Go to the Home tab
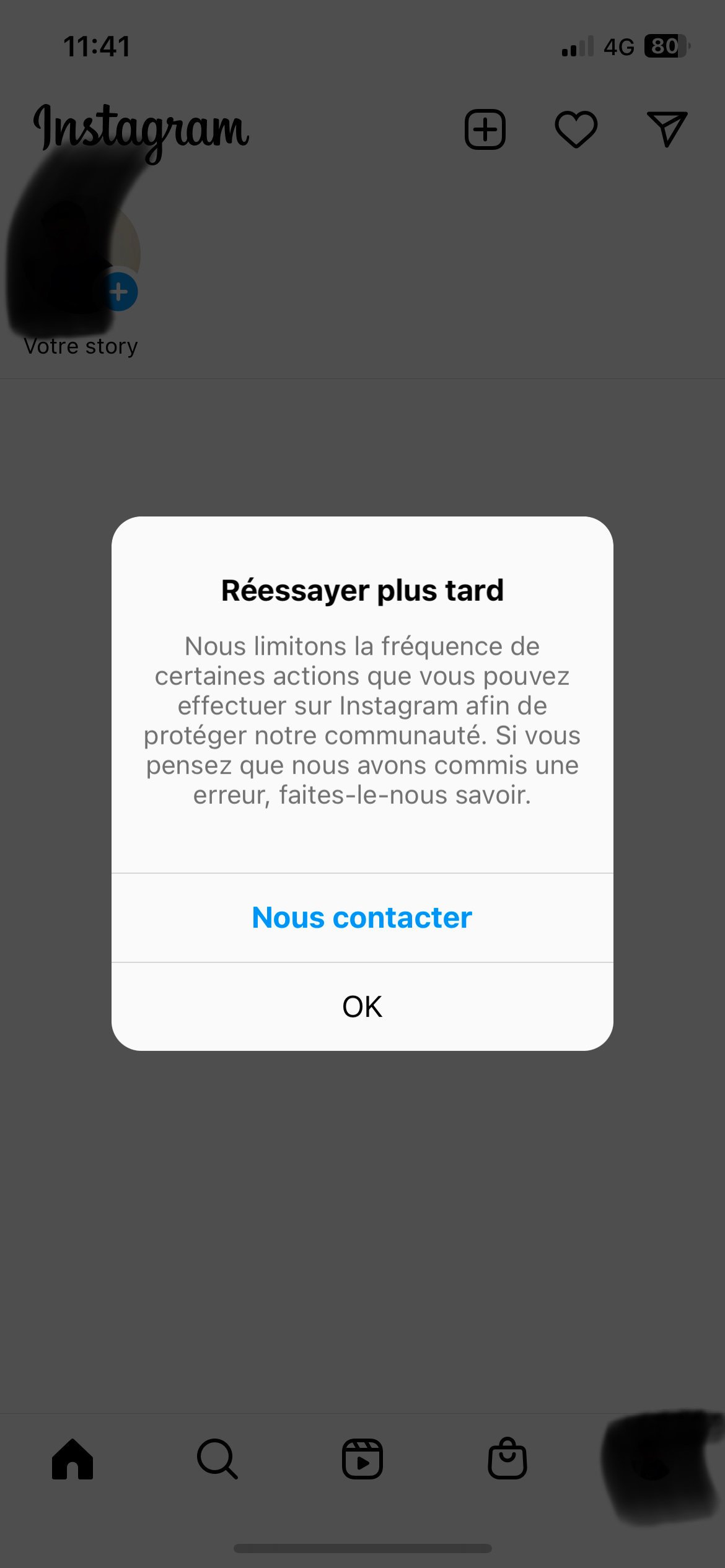This screenshot has width=725, height=1568. click(x=72, y=1459)
